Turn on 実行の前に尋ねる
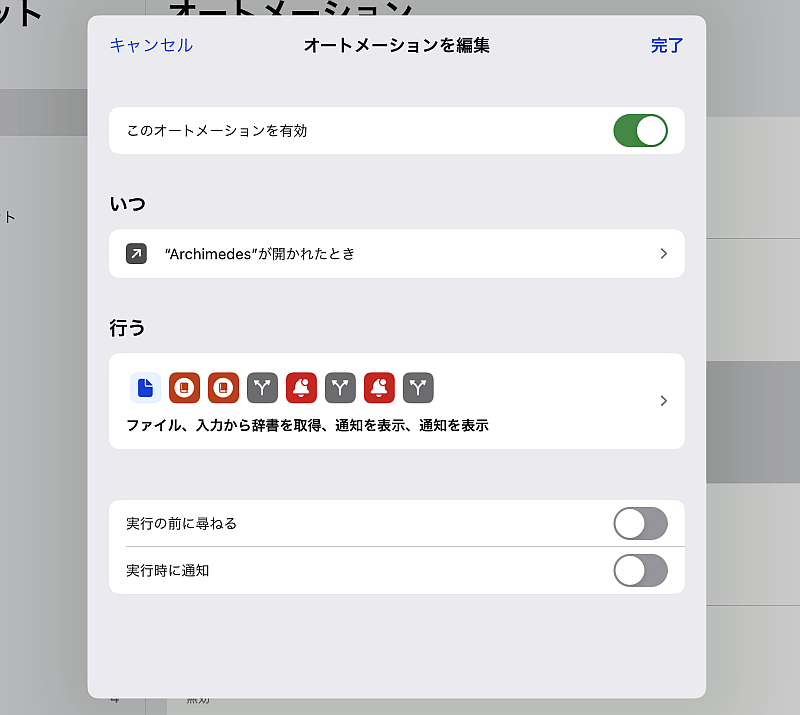The image size is (800, 715). 640,524
